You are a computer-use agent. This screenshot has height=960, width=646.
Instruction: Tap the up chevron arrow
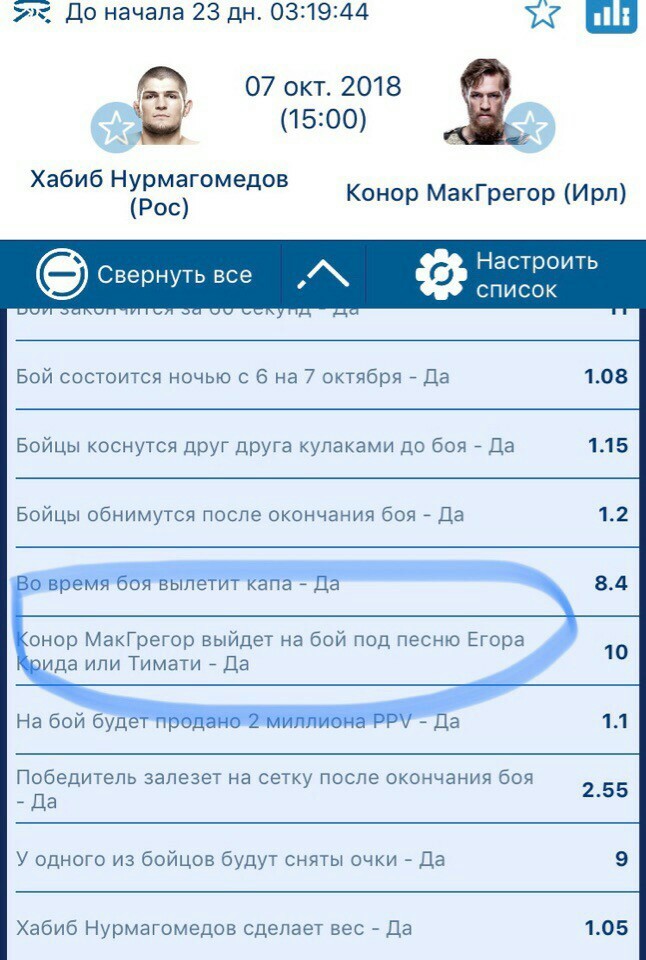click(324, 274)
